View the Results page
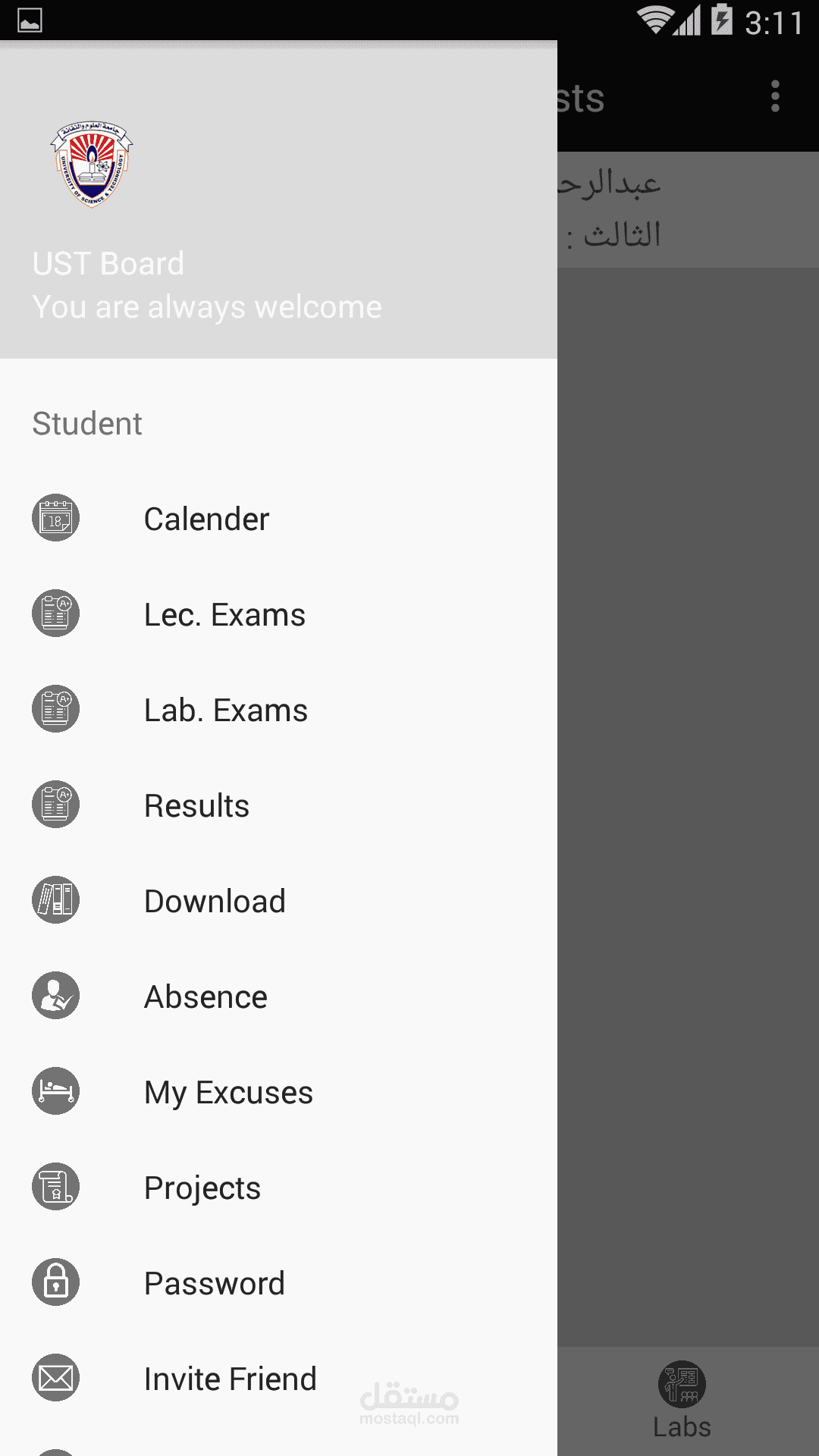The width and height of the screenshot is (819, 1456). [196, 806]
